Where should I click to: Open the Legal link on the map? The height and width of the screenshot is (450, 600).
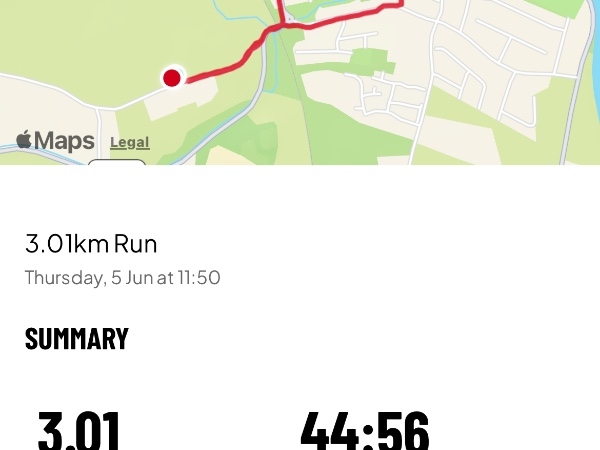[129, 142]
